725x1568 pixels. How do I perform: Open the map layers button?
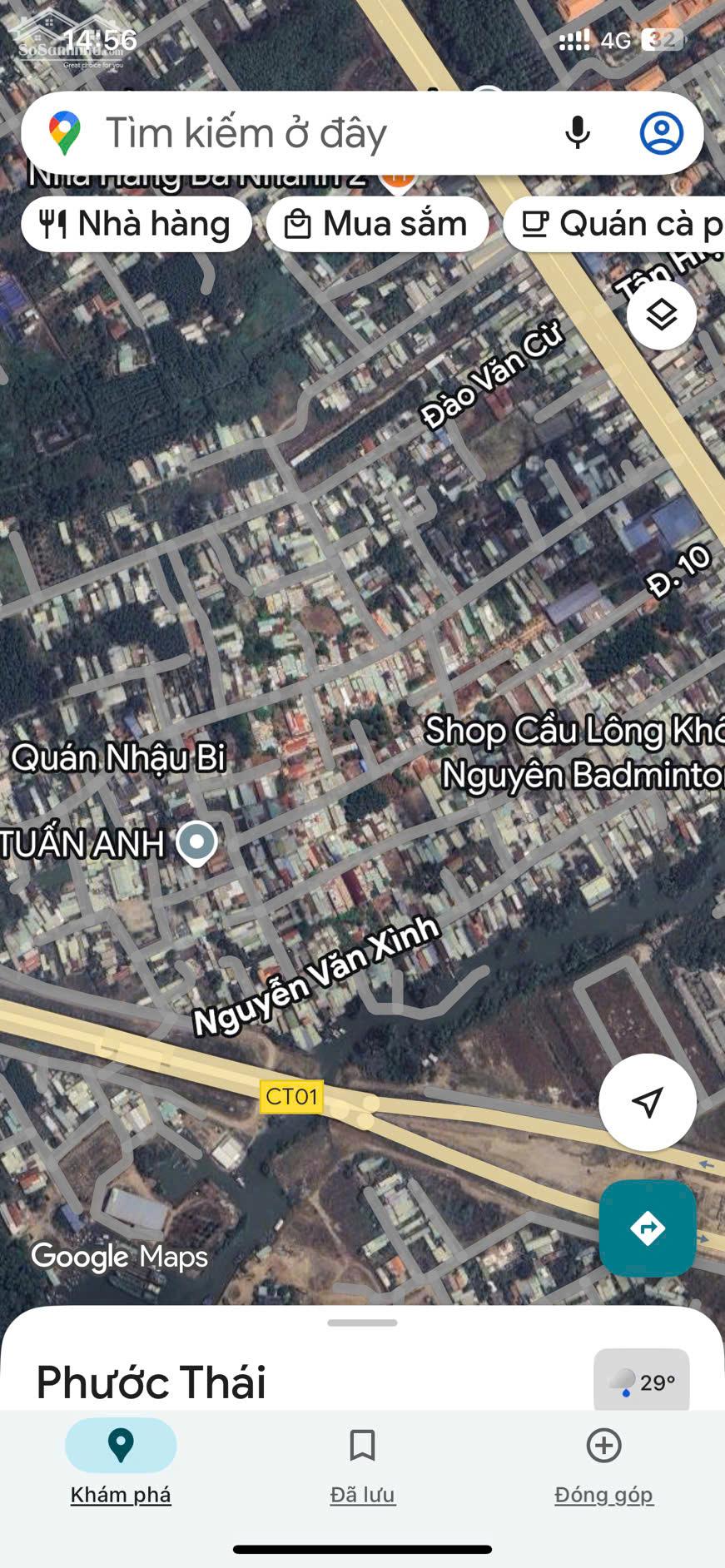pos(662,315)
